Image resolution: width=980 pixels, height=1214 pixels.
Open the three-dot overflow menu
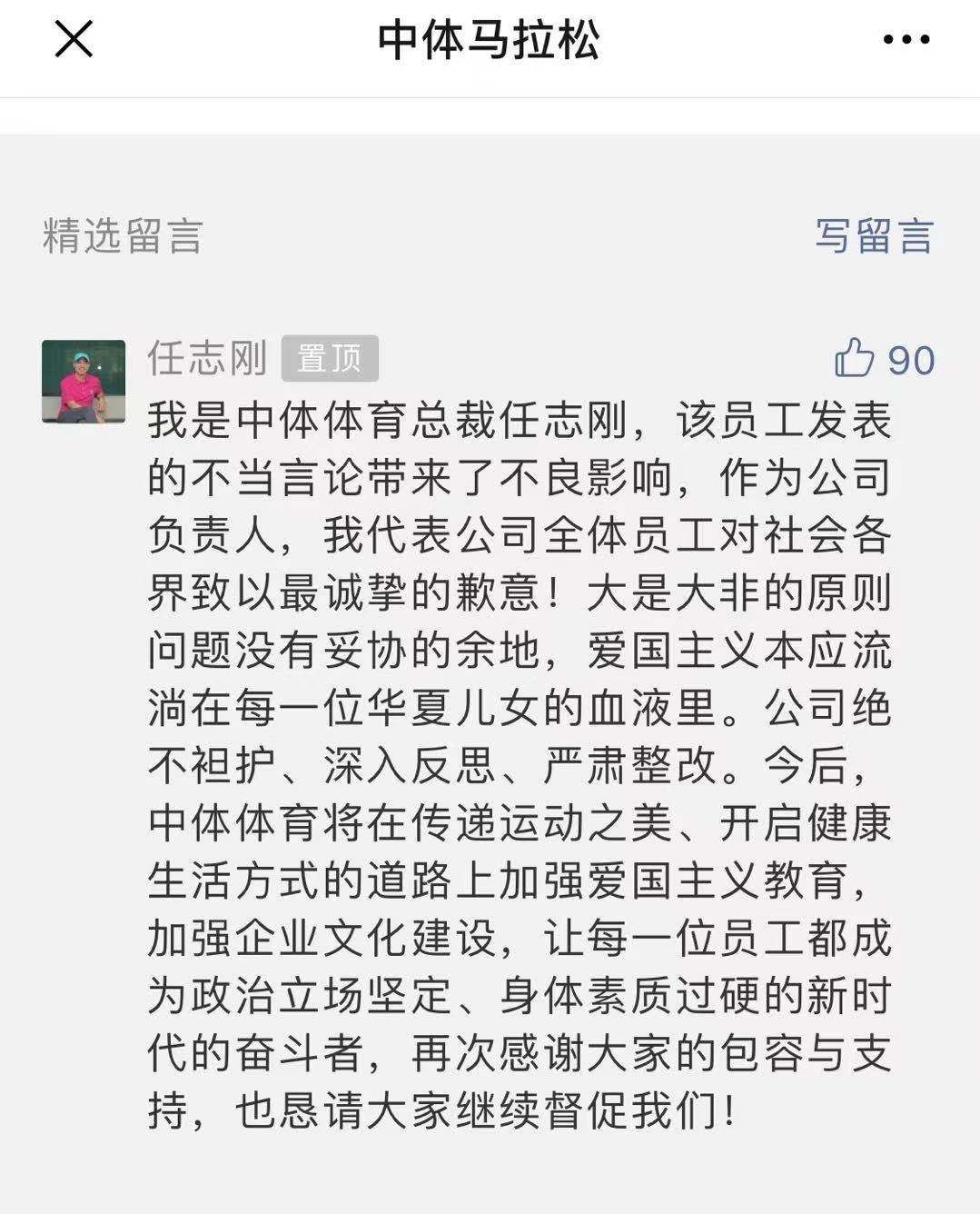click(x=906, y=40)
